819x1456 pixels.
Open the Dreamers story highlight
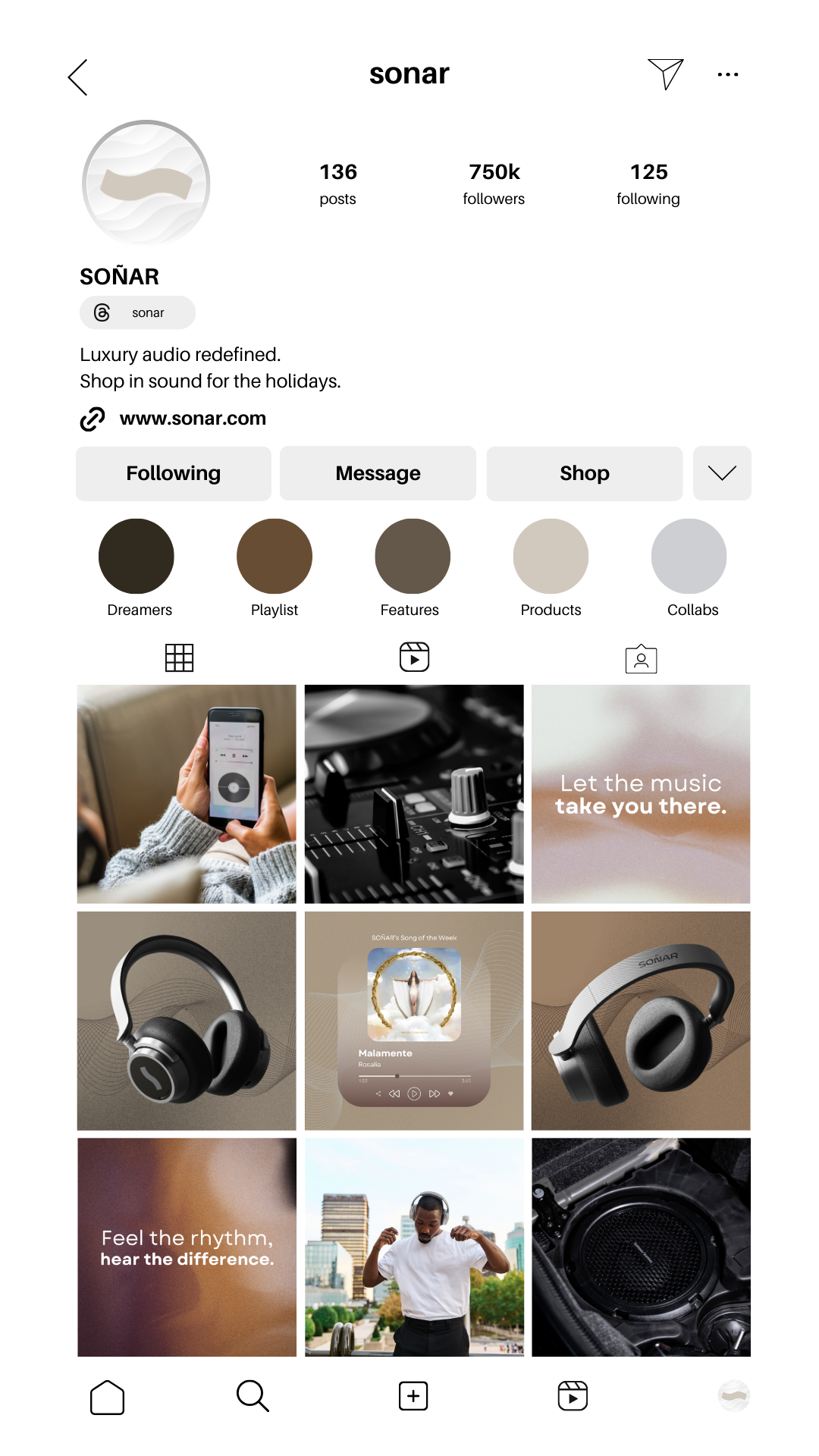pos(136,557)
